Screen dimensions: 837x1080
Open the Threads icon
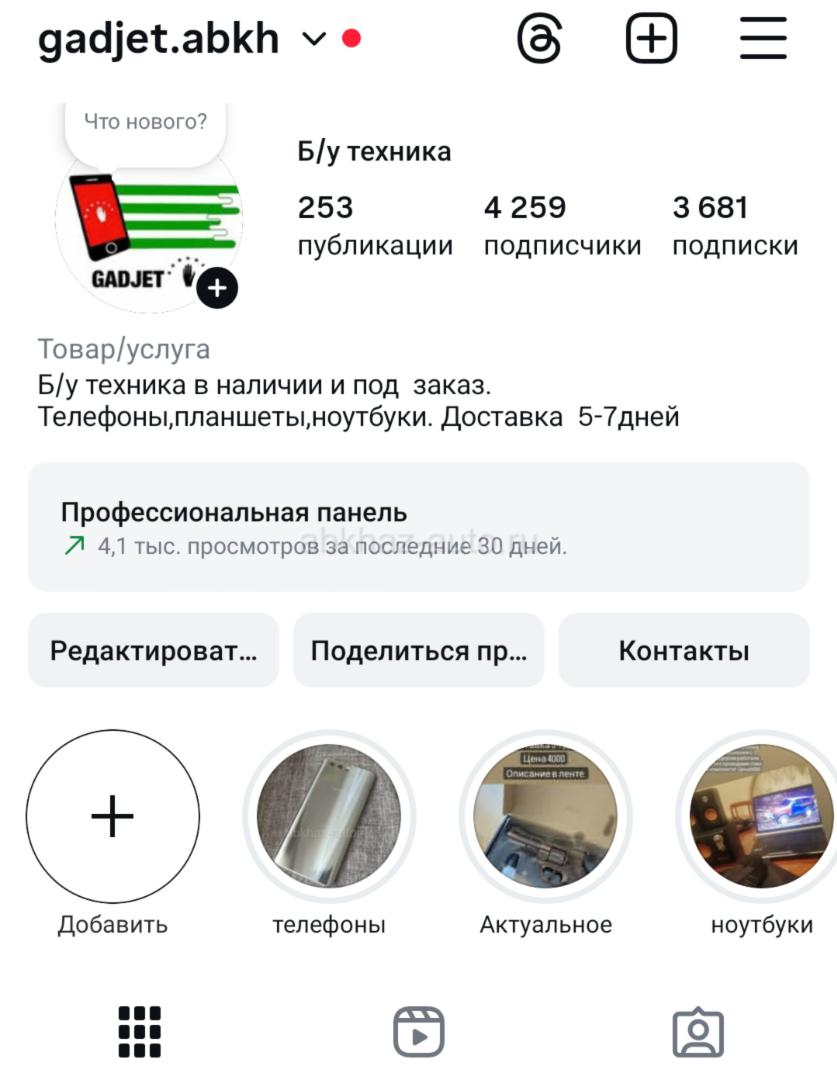(x=540, y=40)
